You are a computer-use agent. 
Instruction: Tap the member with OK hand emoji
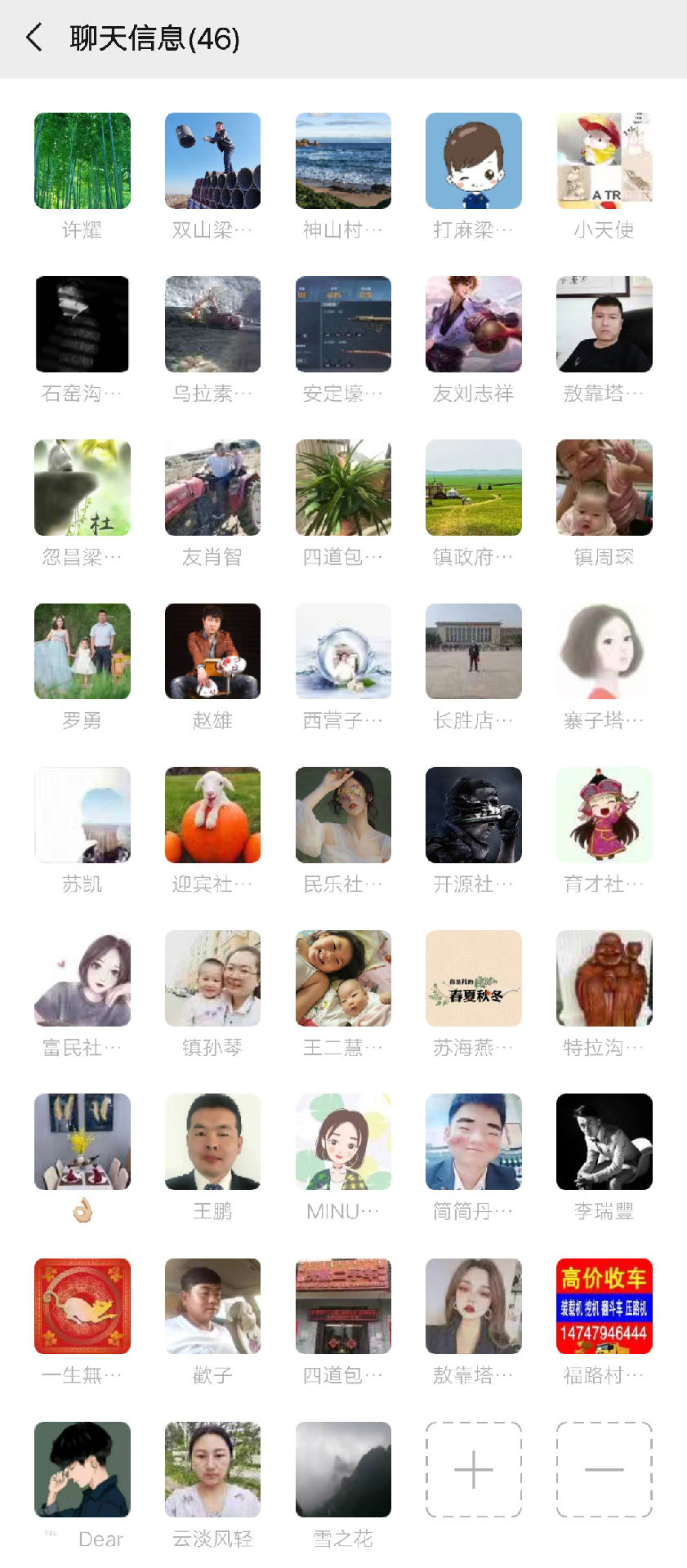[82, 1141]
